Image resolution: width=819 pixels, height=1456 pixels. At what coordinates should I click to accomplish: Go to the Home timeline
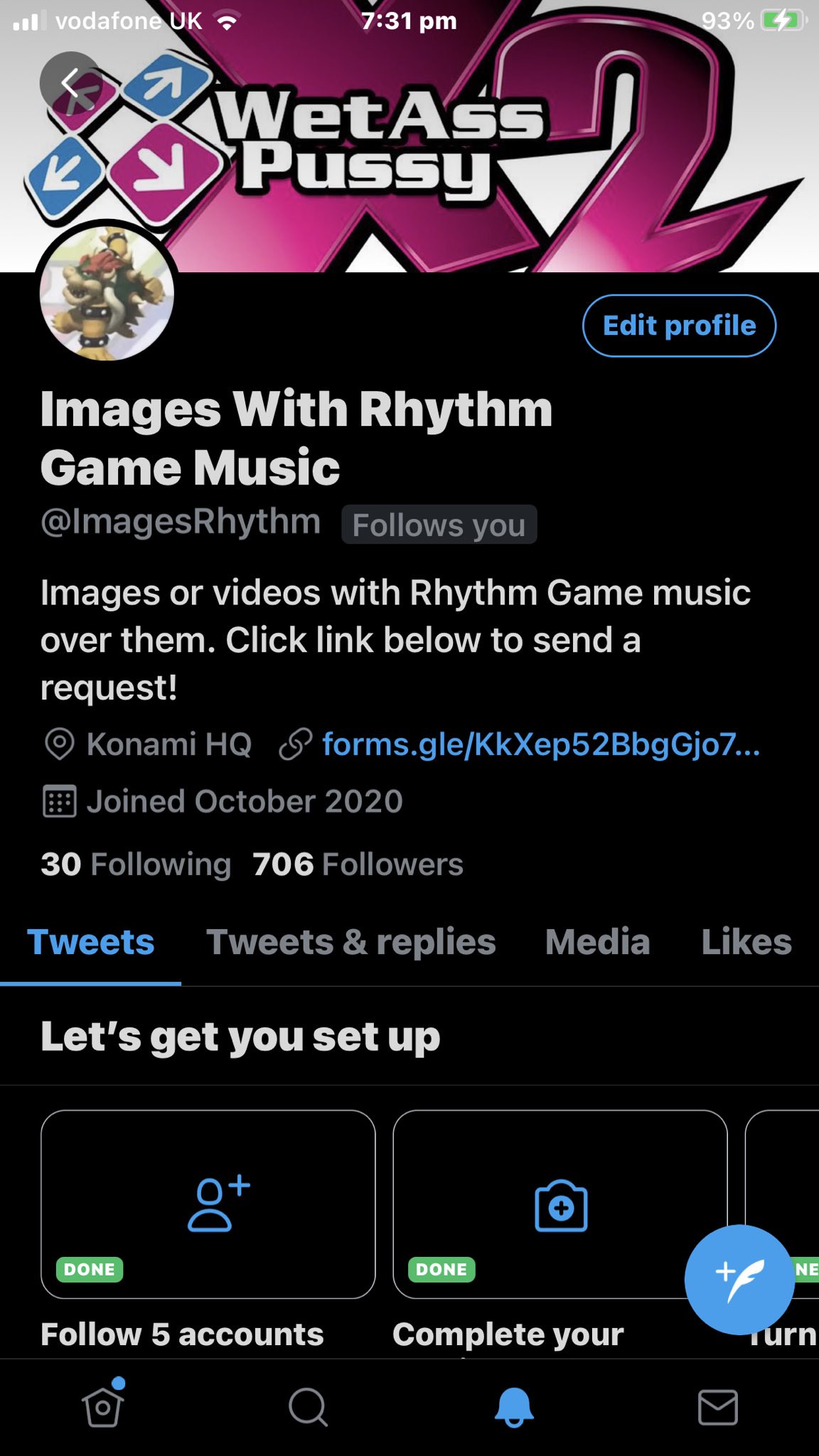(103, 1407)
